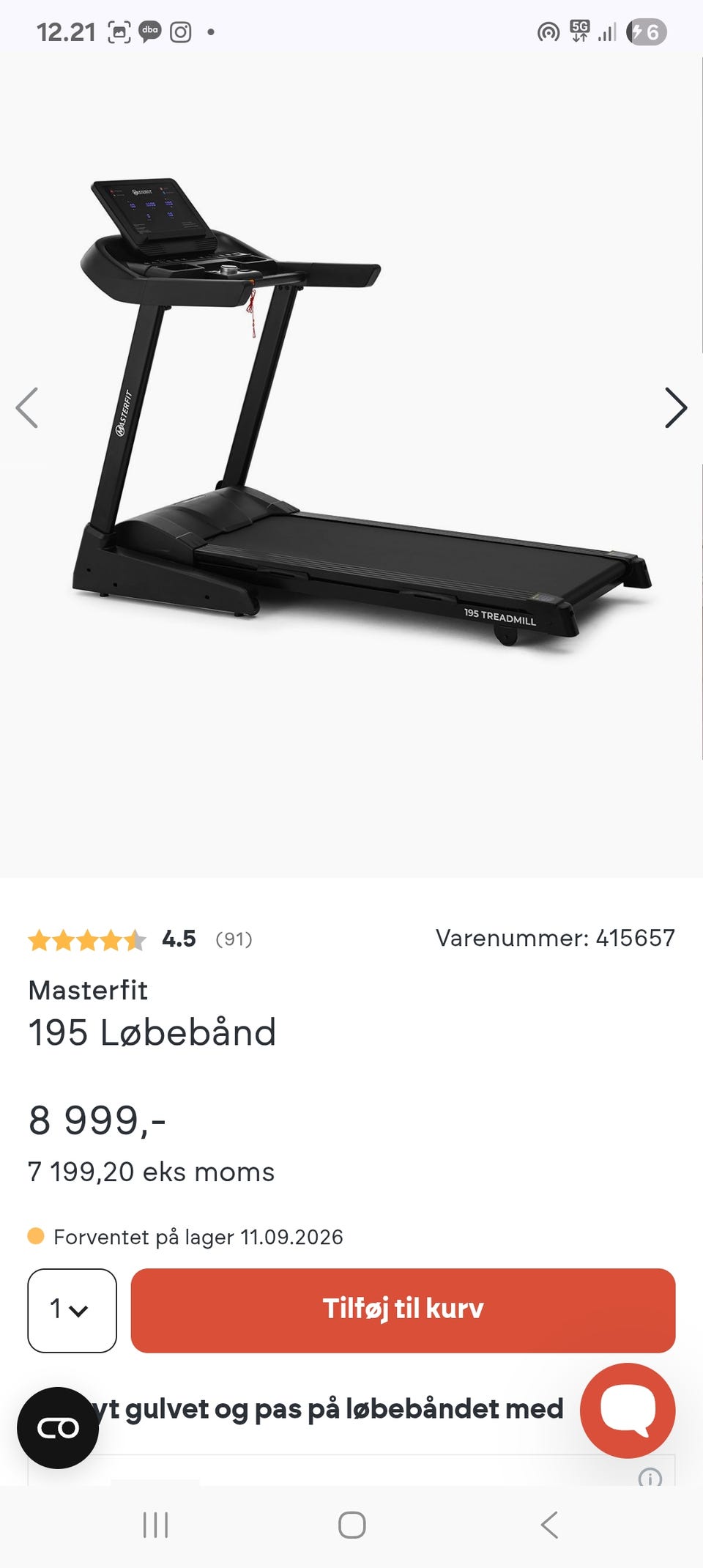Tap the info icon on accessory card
This screenshot has width=703, height=1568.
(x=650, y=1477)
